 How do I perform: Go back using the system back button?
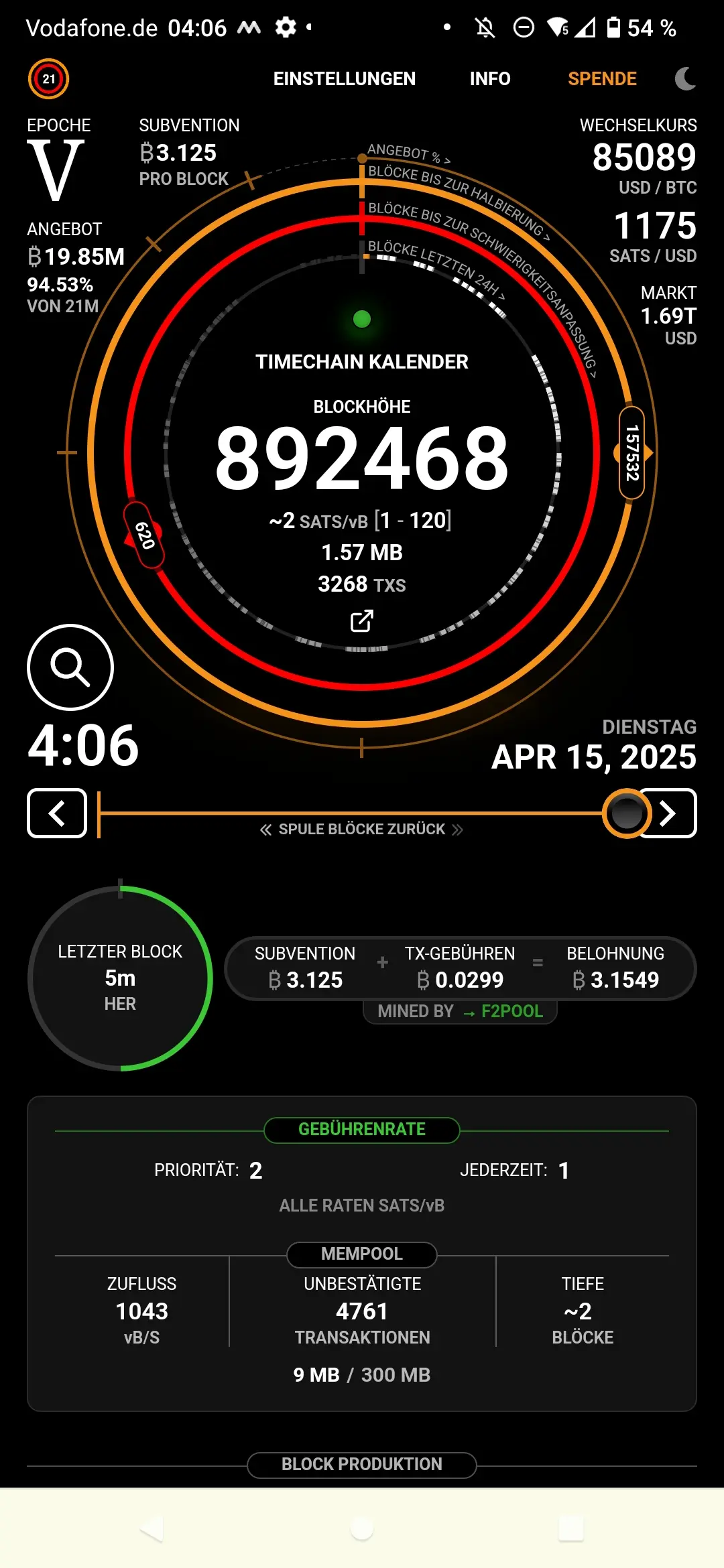[152, 1528]
